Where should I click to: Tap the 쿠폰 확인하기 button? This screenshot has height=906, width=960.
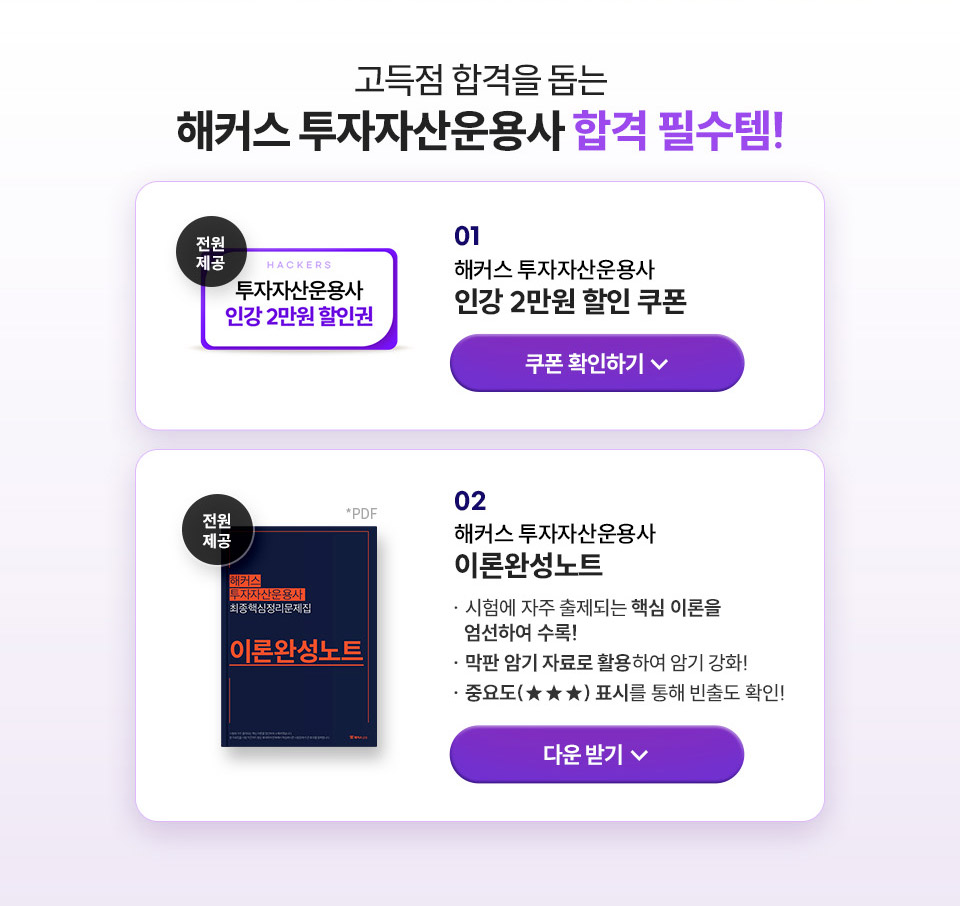[597, 363]
